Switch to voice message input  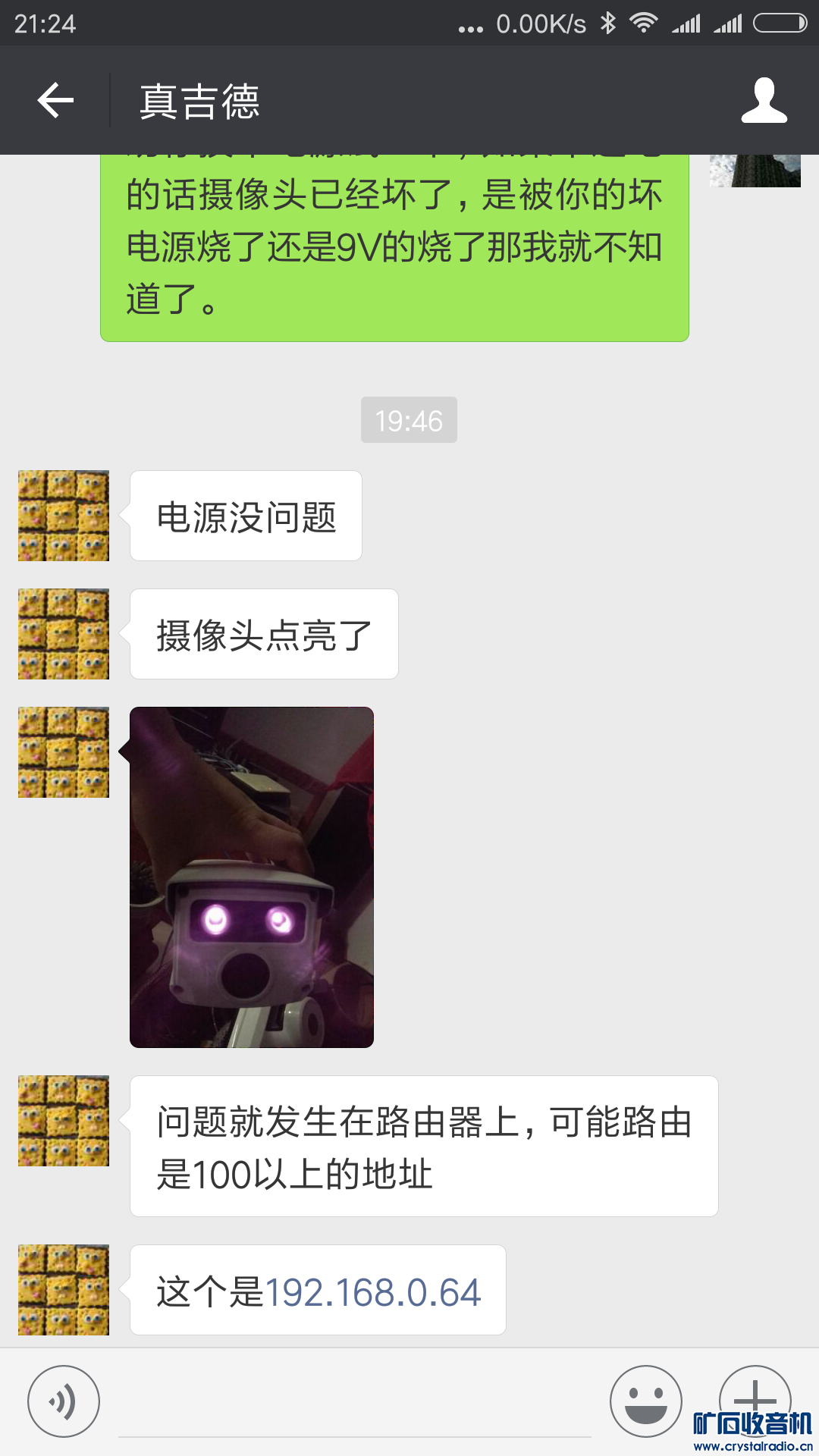click(64, 1401)
